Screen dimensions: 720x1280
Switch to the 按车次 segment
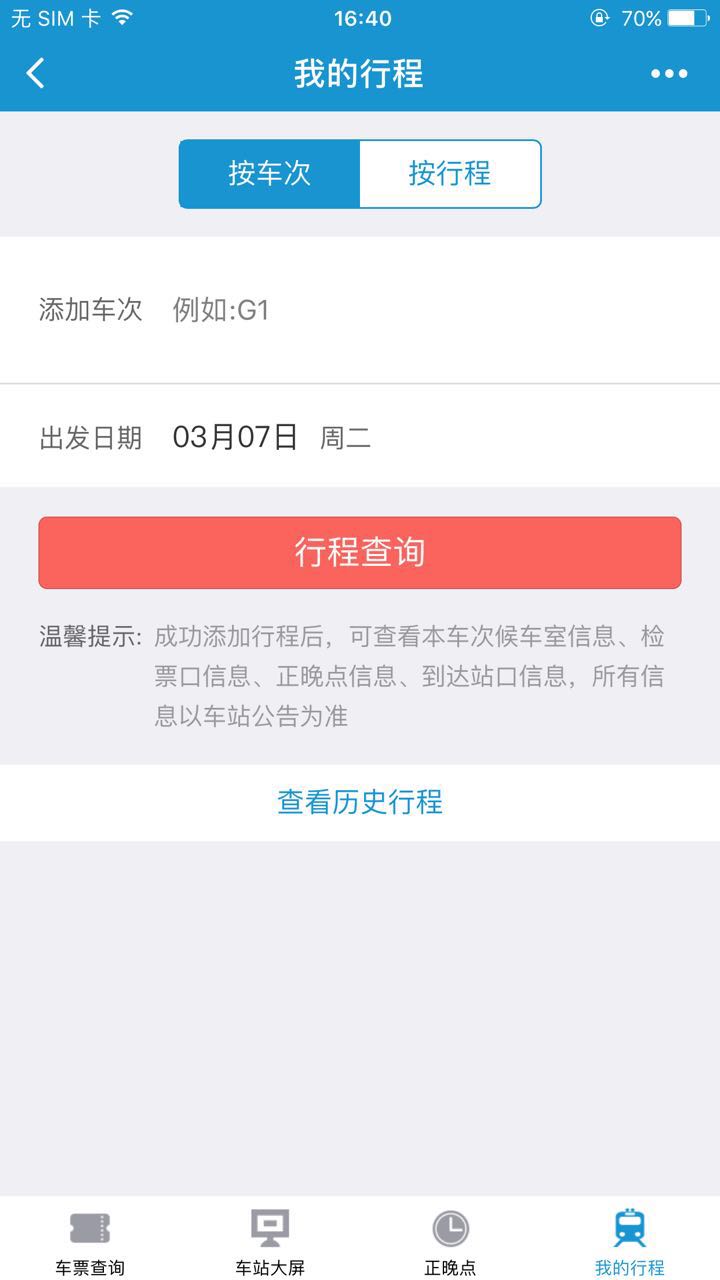click(270, 174)
